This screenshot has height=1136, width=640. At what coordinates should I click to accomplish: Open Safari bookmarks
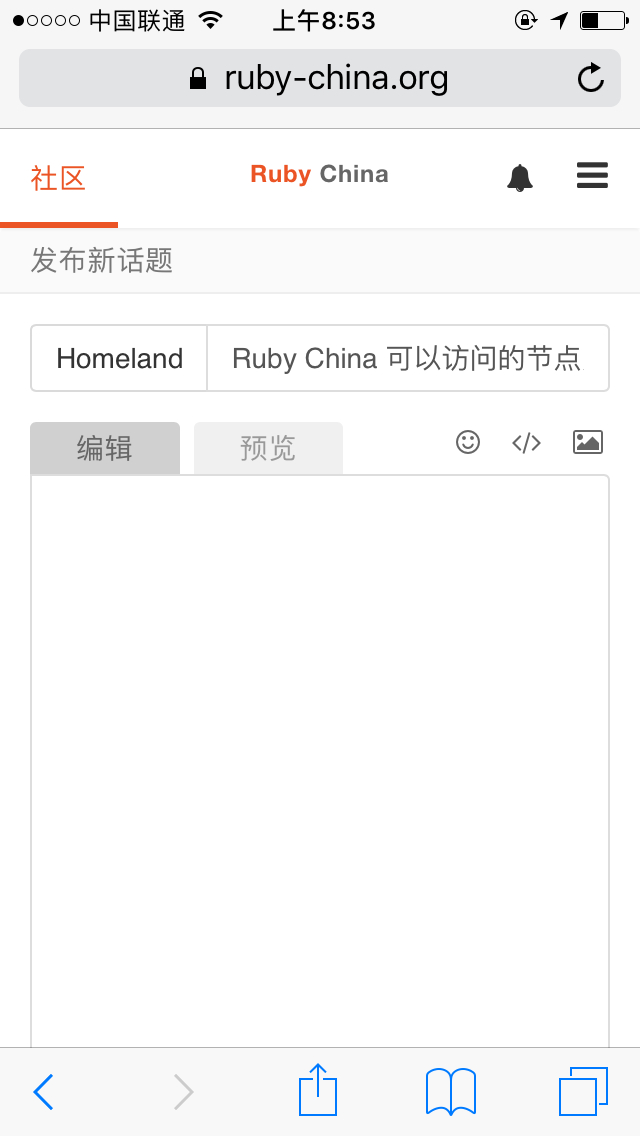click(451, 1091)
